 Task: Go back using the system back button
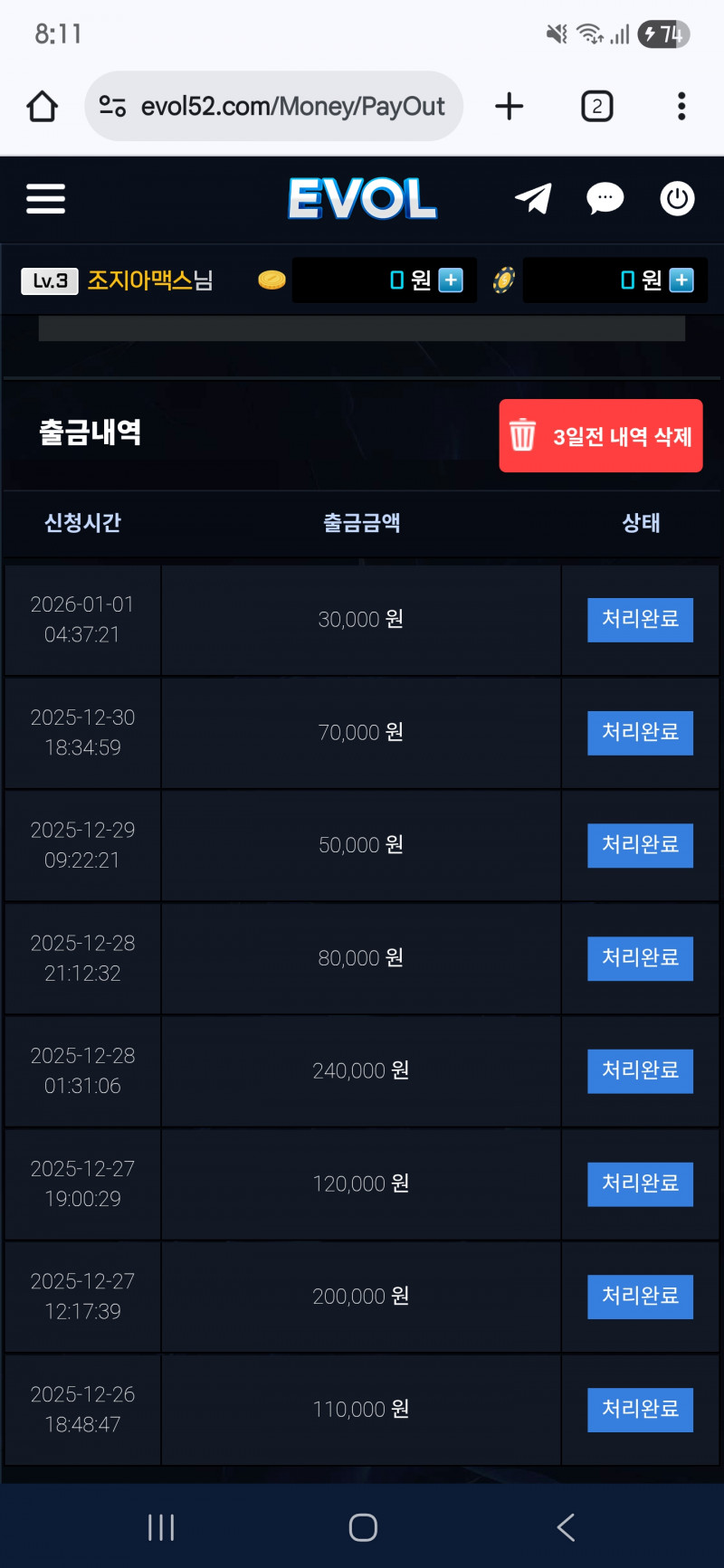point(566,1527)
